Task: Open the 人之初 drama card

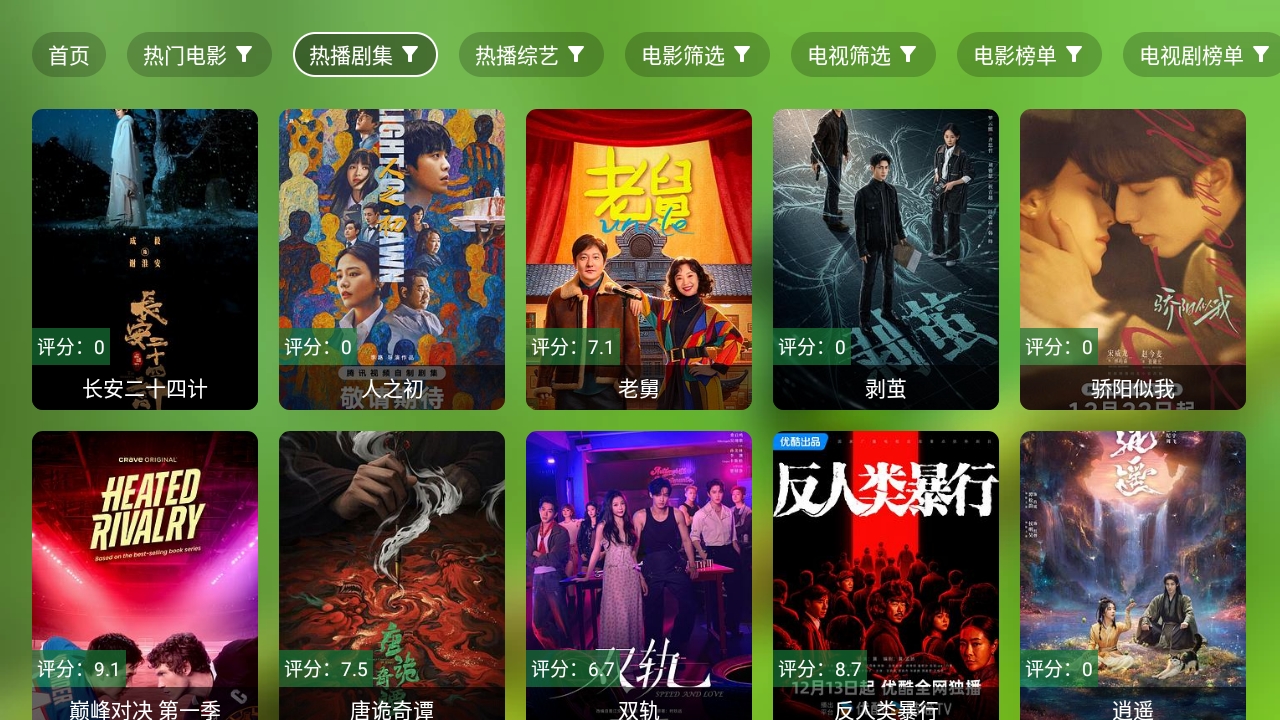Action: (x=392, y=259)
